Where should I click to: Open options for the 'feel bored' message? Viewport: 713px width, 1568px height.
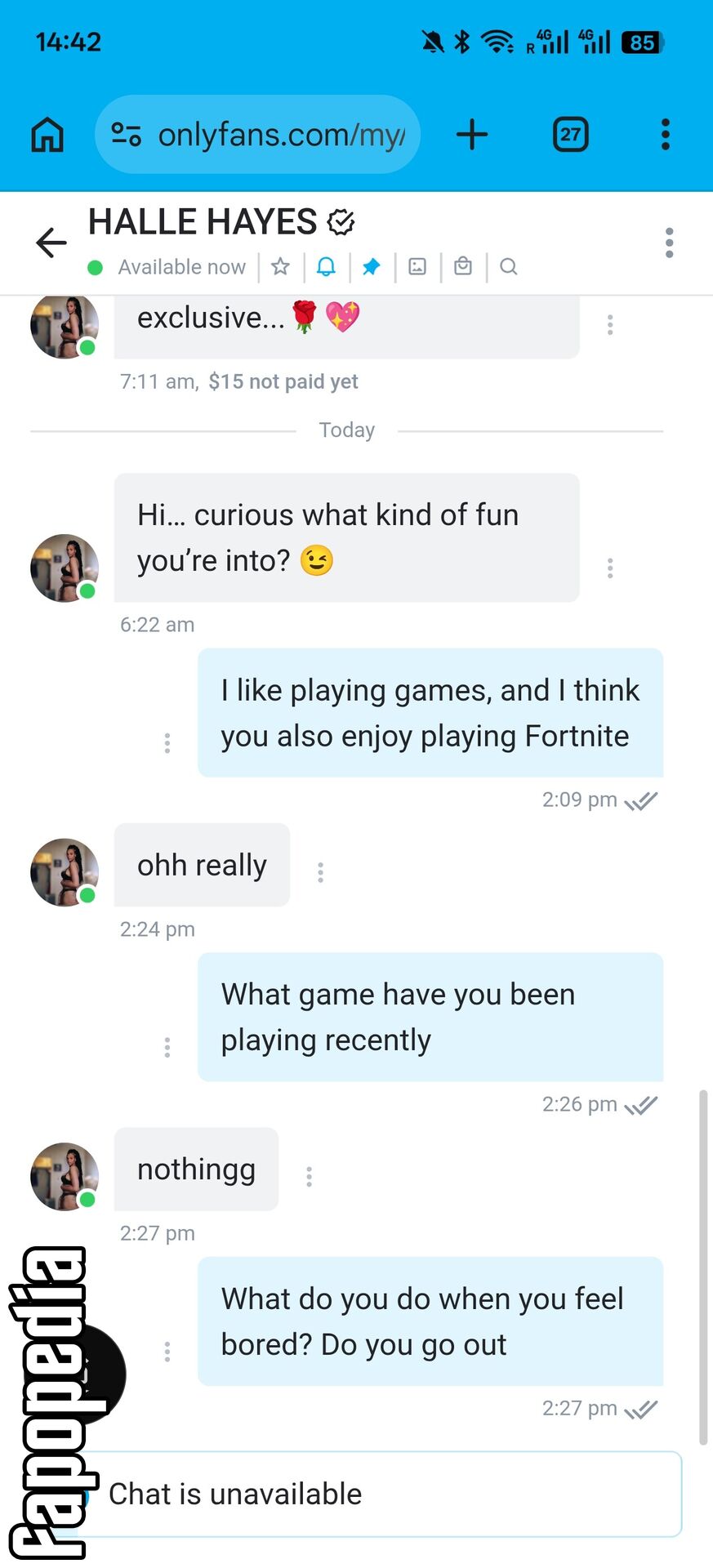167,1351
